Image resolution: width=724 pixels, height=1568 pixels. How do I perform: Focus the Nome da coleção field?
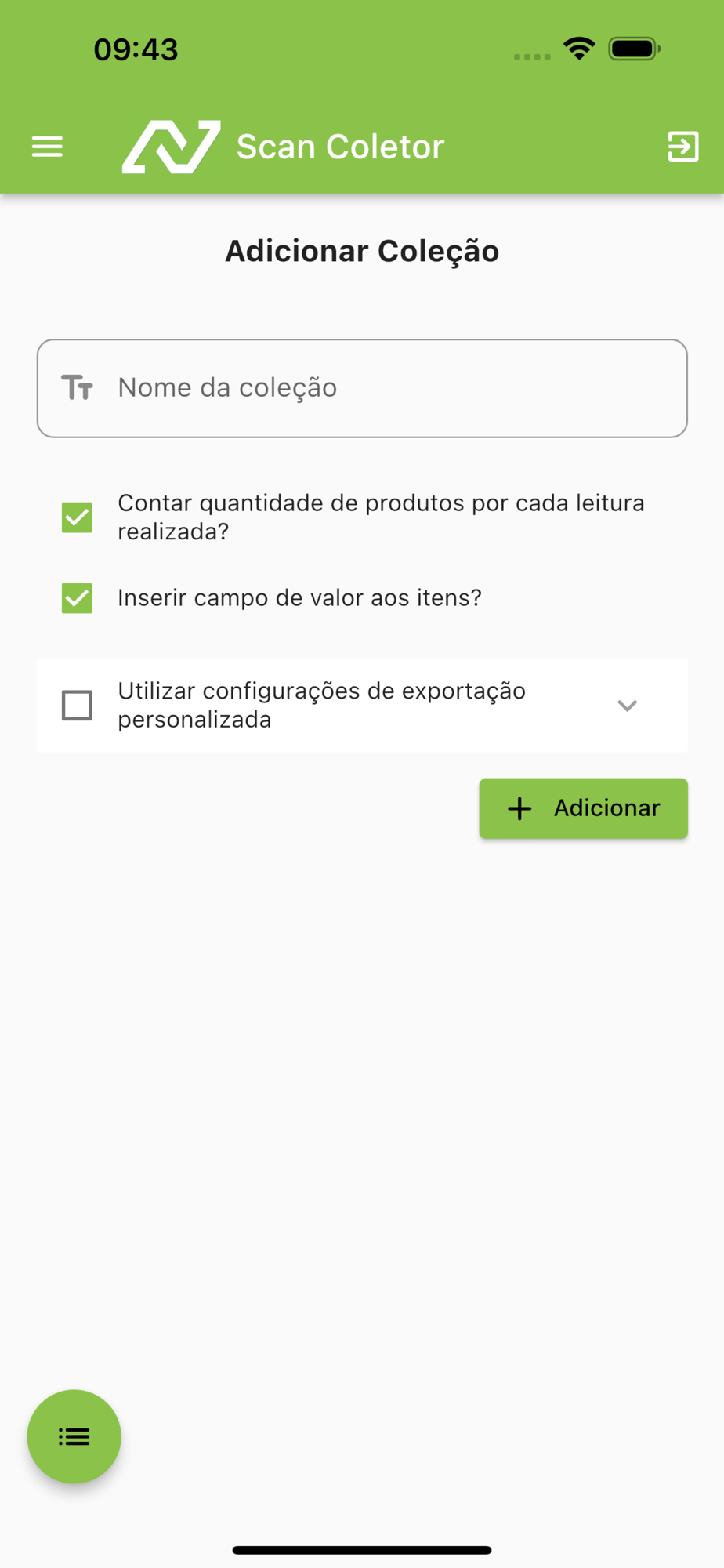362,388
